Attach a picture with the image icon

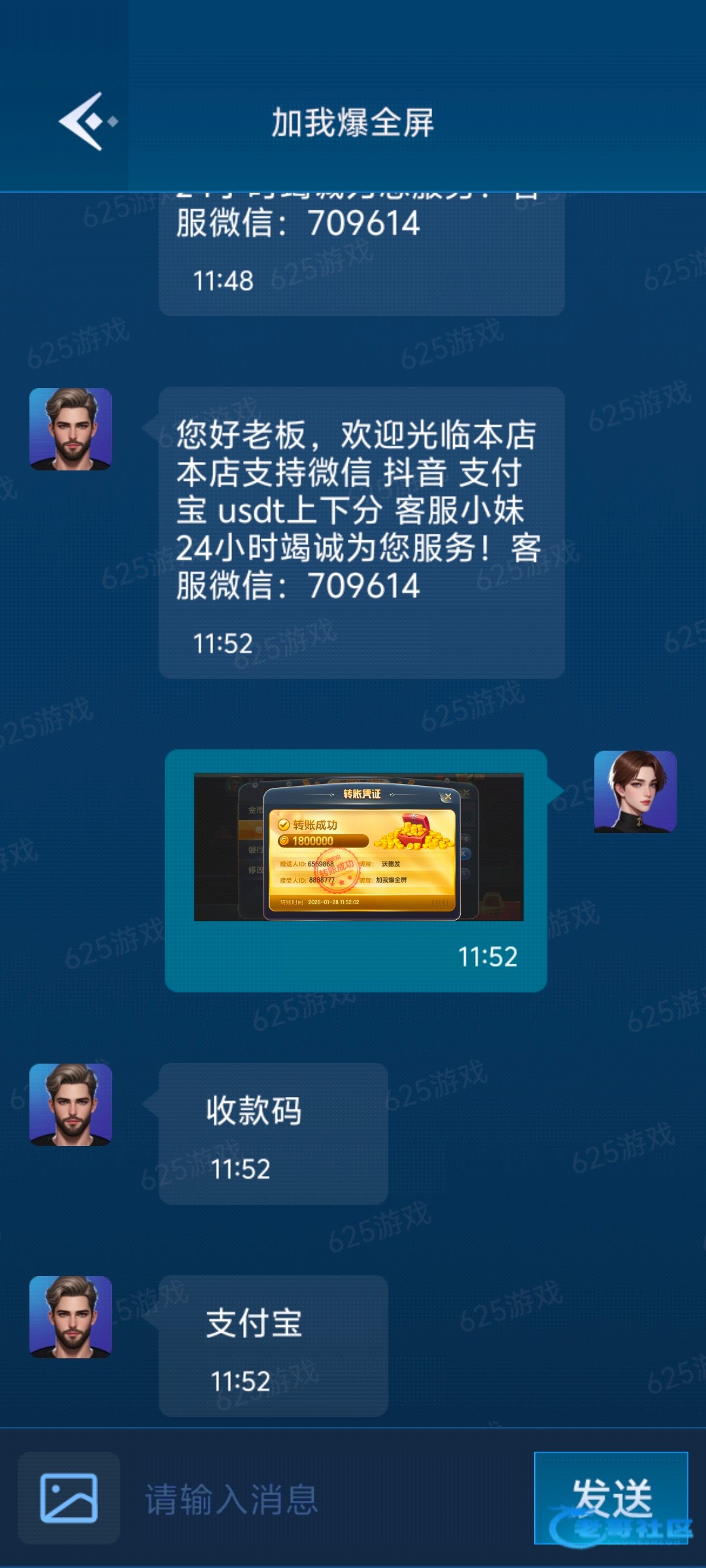point(69,1497)
